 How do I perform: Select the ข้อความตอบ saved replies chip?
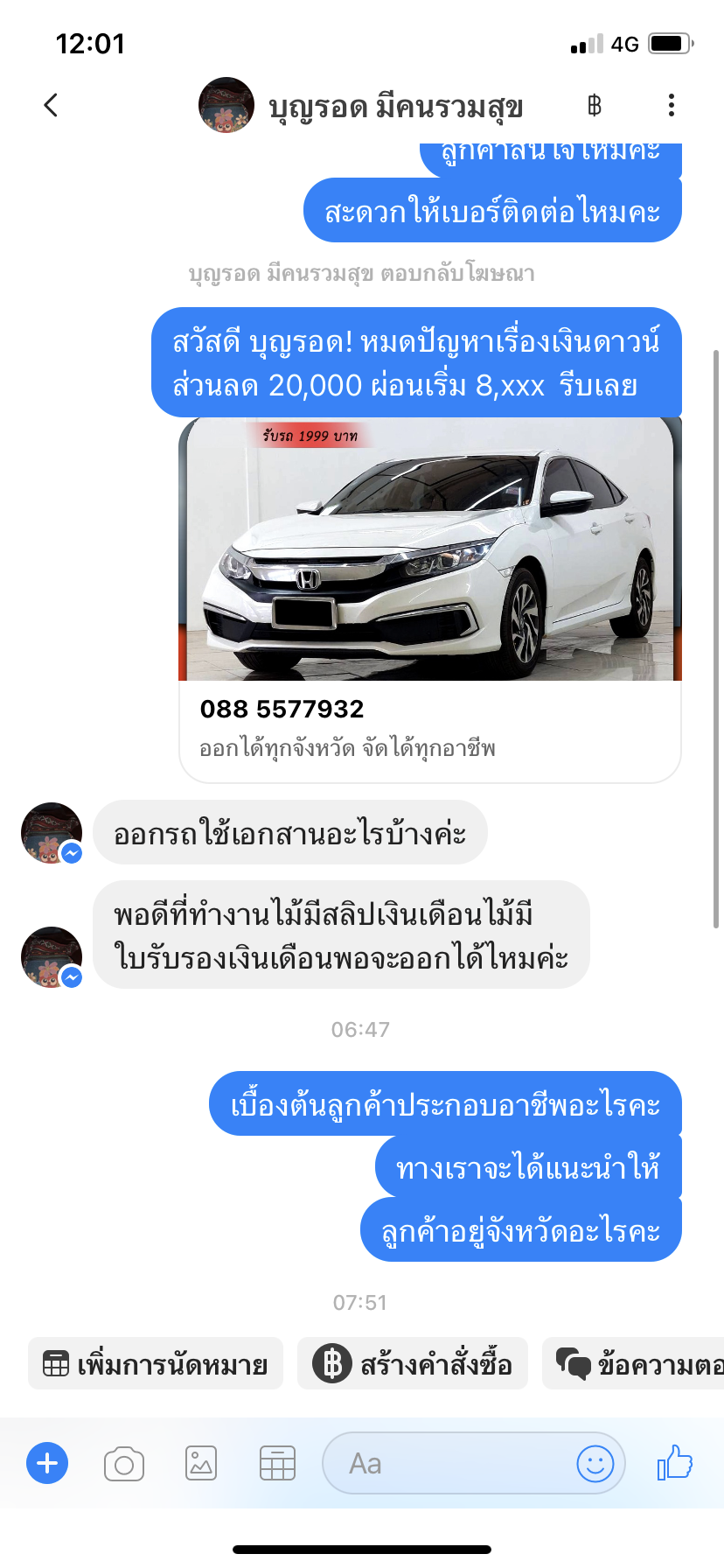coord(634,1364)
